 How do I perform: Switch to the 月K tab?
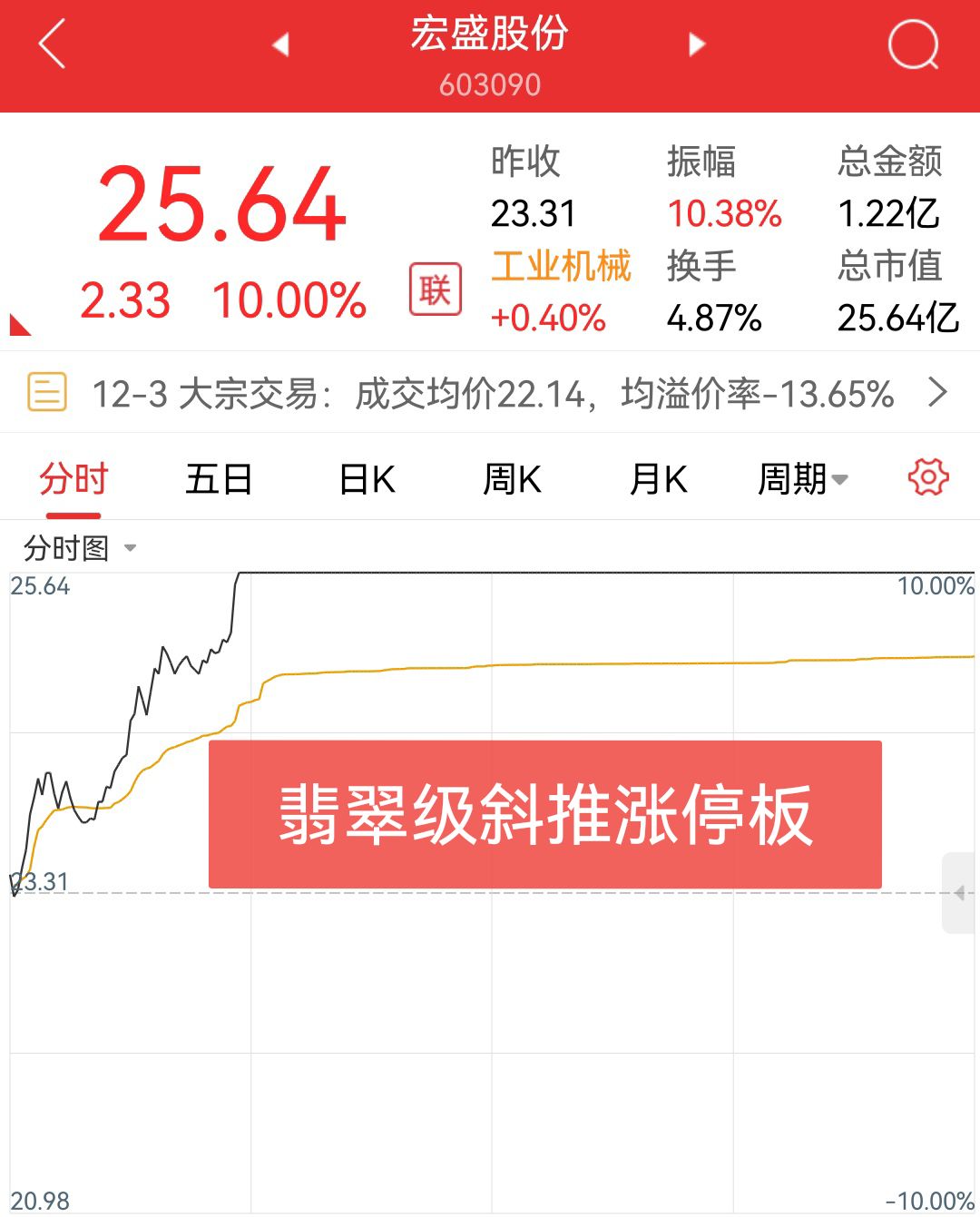[658, 478]
